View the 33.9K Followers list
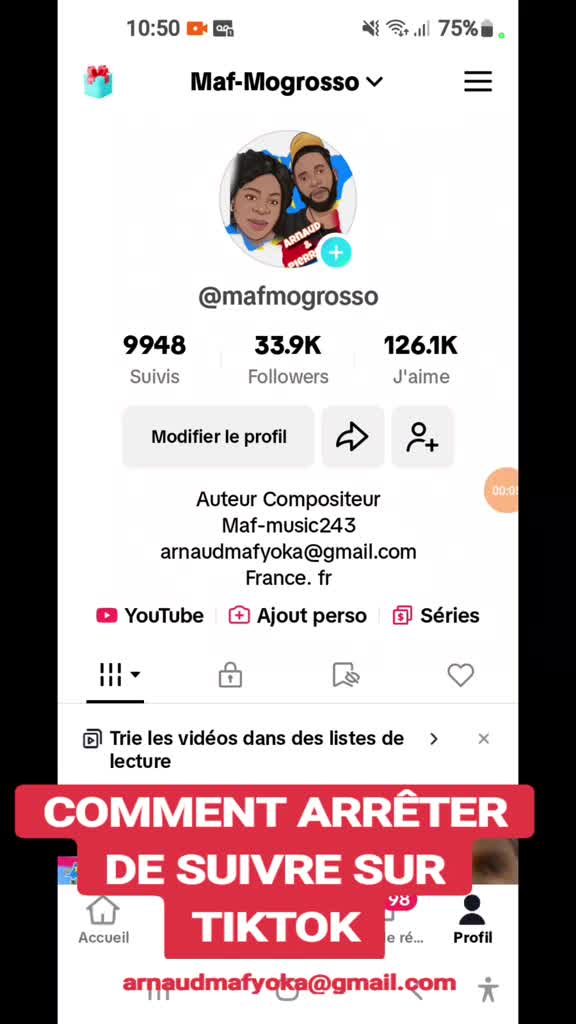 (288, 359)
